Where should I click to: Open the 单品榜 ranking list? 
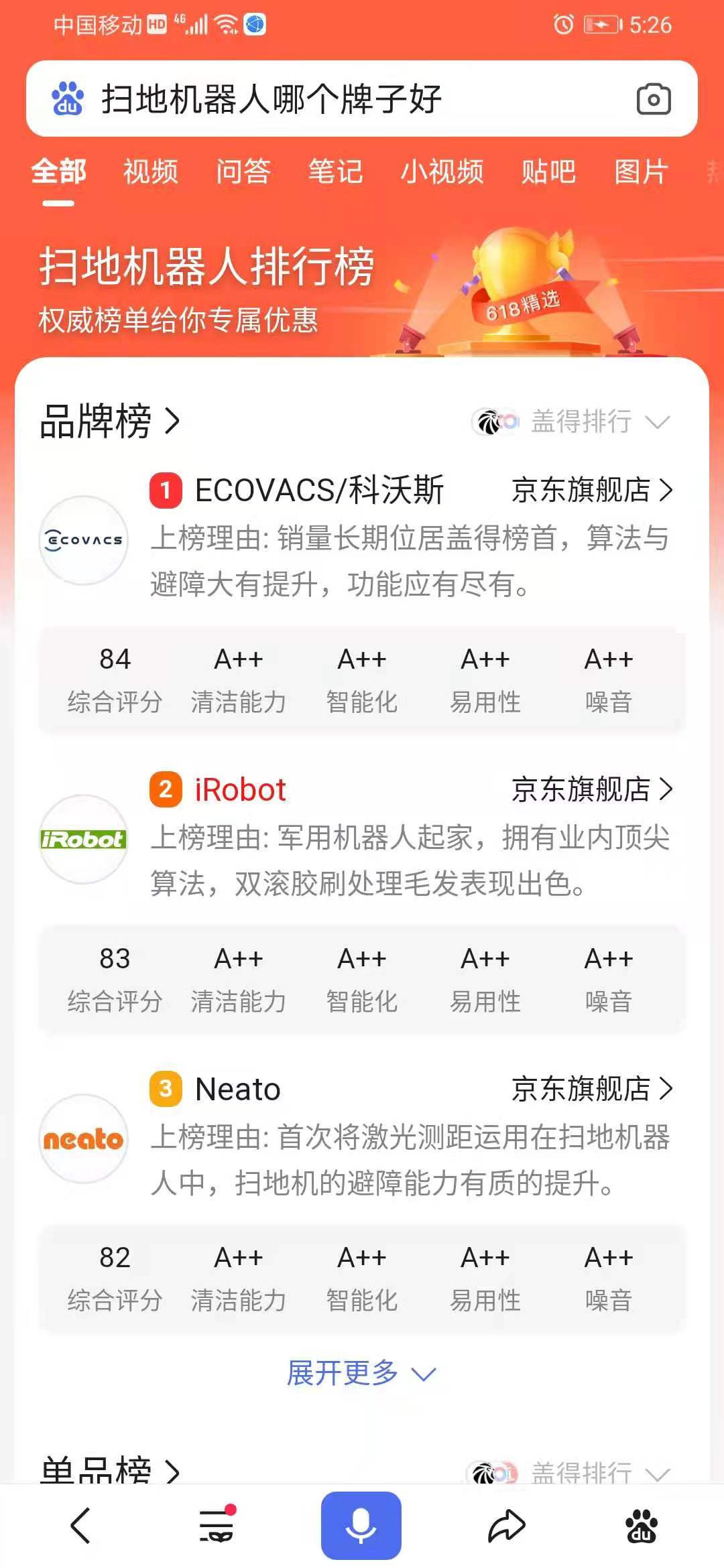[110, 1469]
